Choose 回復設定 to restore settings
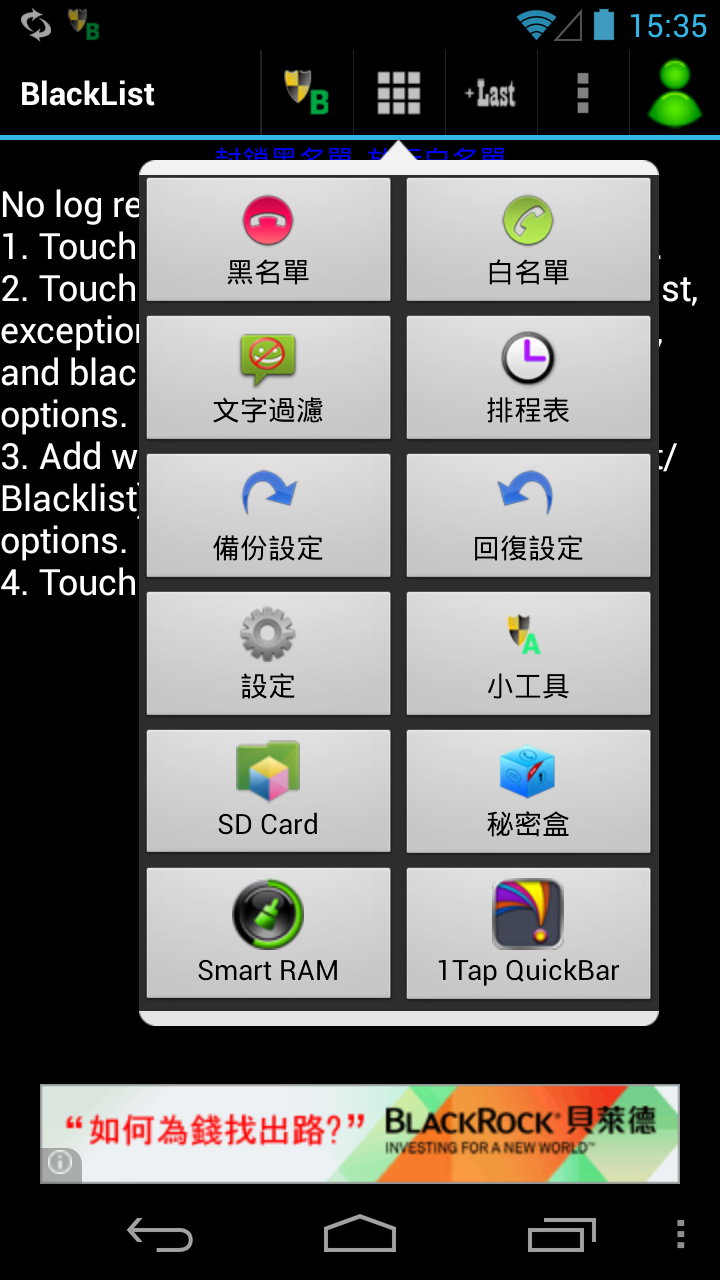Image resolution: width=720 pixels, height=1280 pixels. (528, 516)
